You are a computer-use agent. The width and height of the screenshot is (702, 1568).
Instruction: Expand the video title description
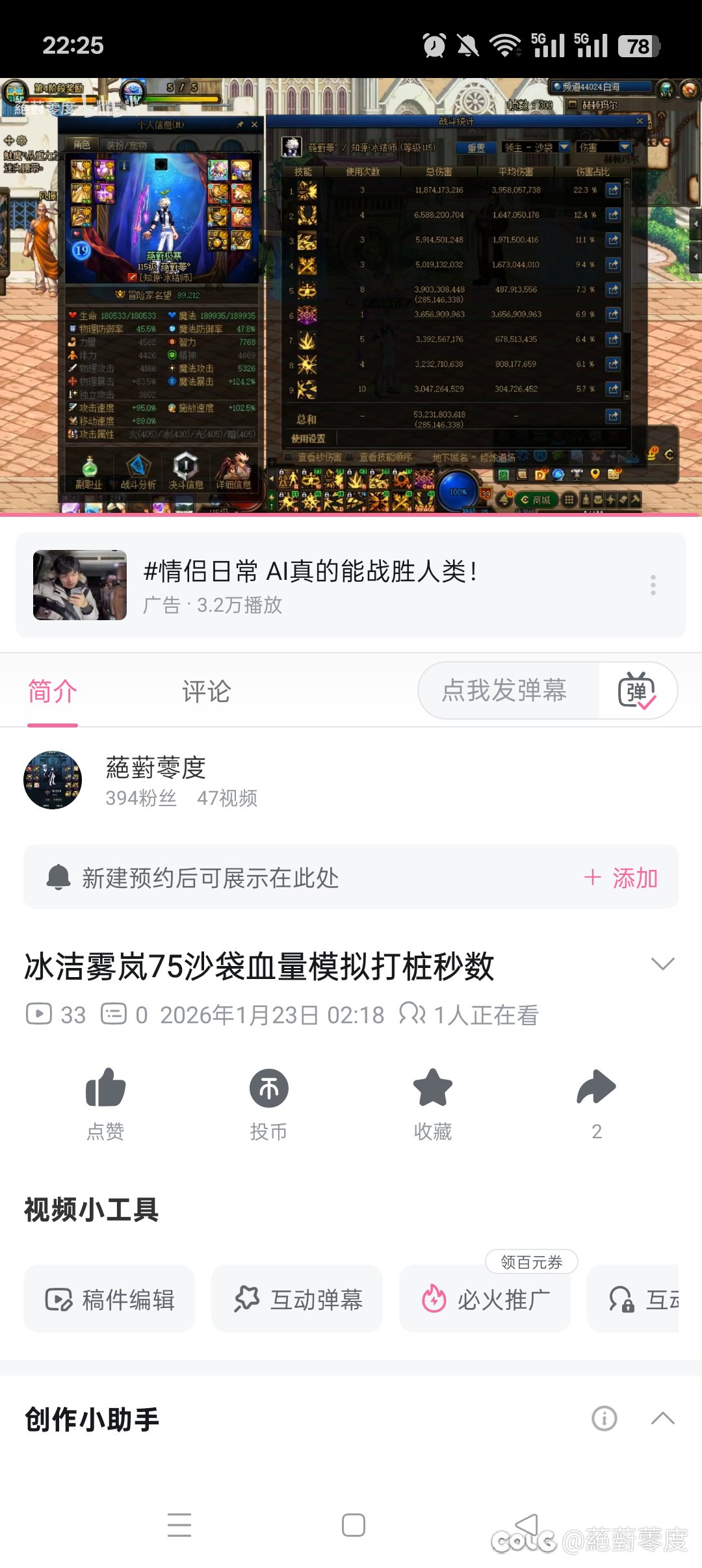(x=662, y=963)
